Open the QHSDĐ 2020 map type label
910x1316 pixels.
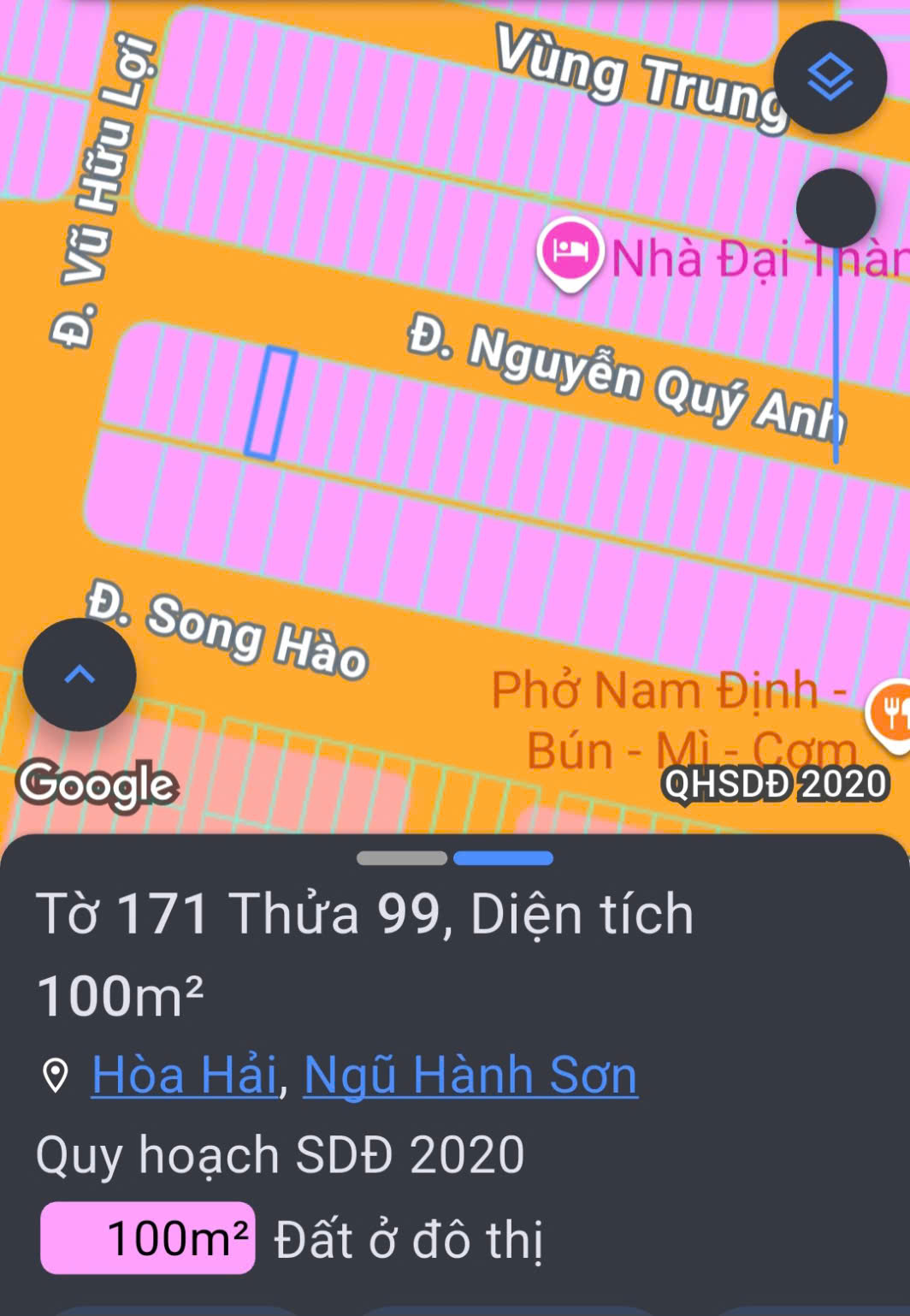[776, 784]
